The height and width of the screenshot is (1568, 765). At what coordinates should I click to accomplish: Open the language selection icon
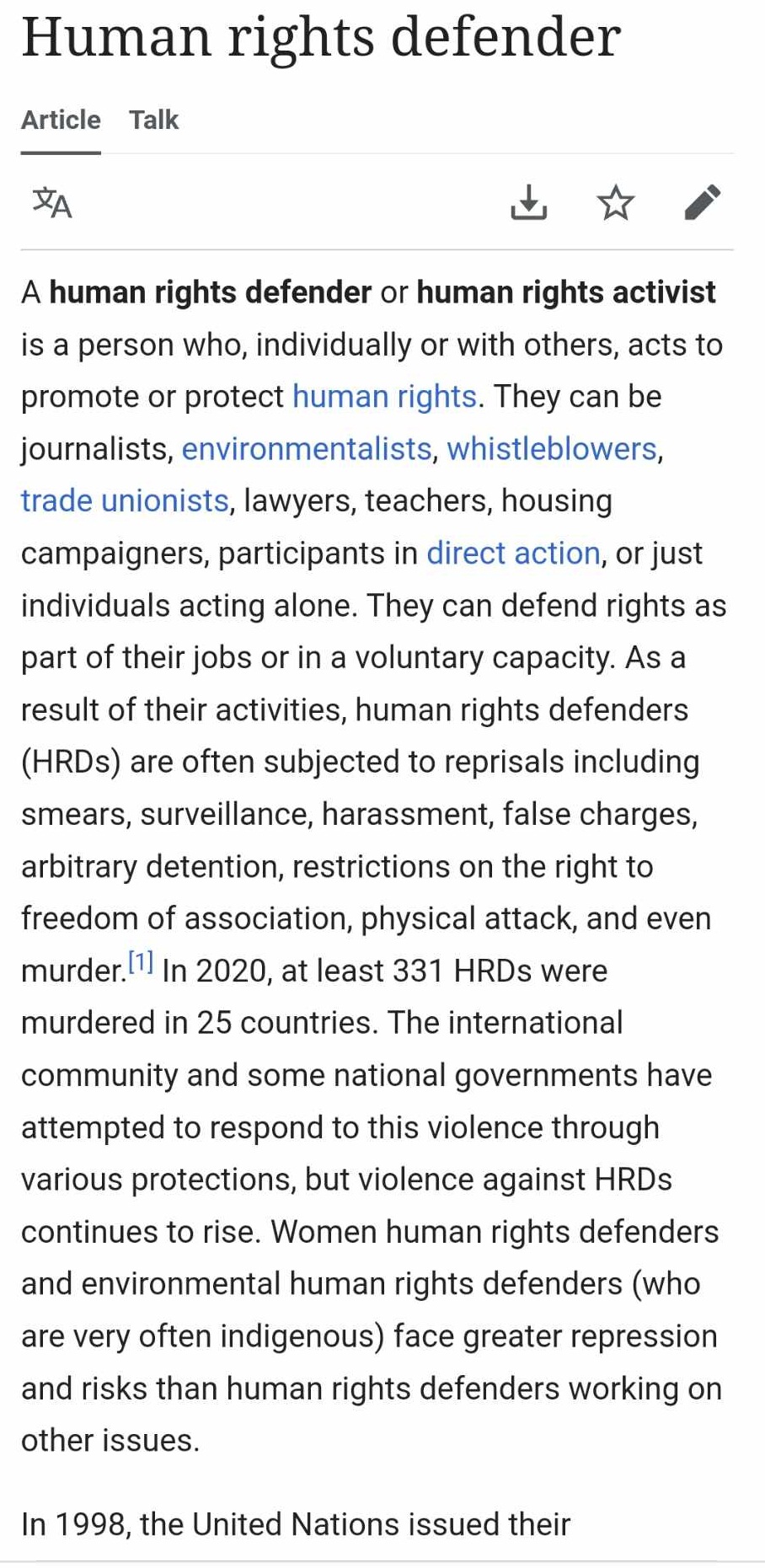(x=52, y=203)
